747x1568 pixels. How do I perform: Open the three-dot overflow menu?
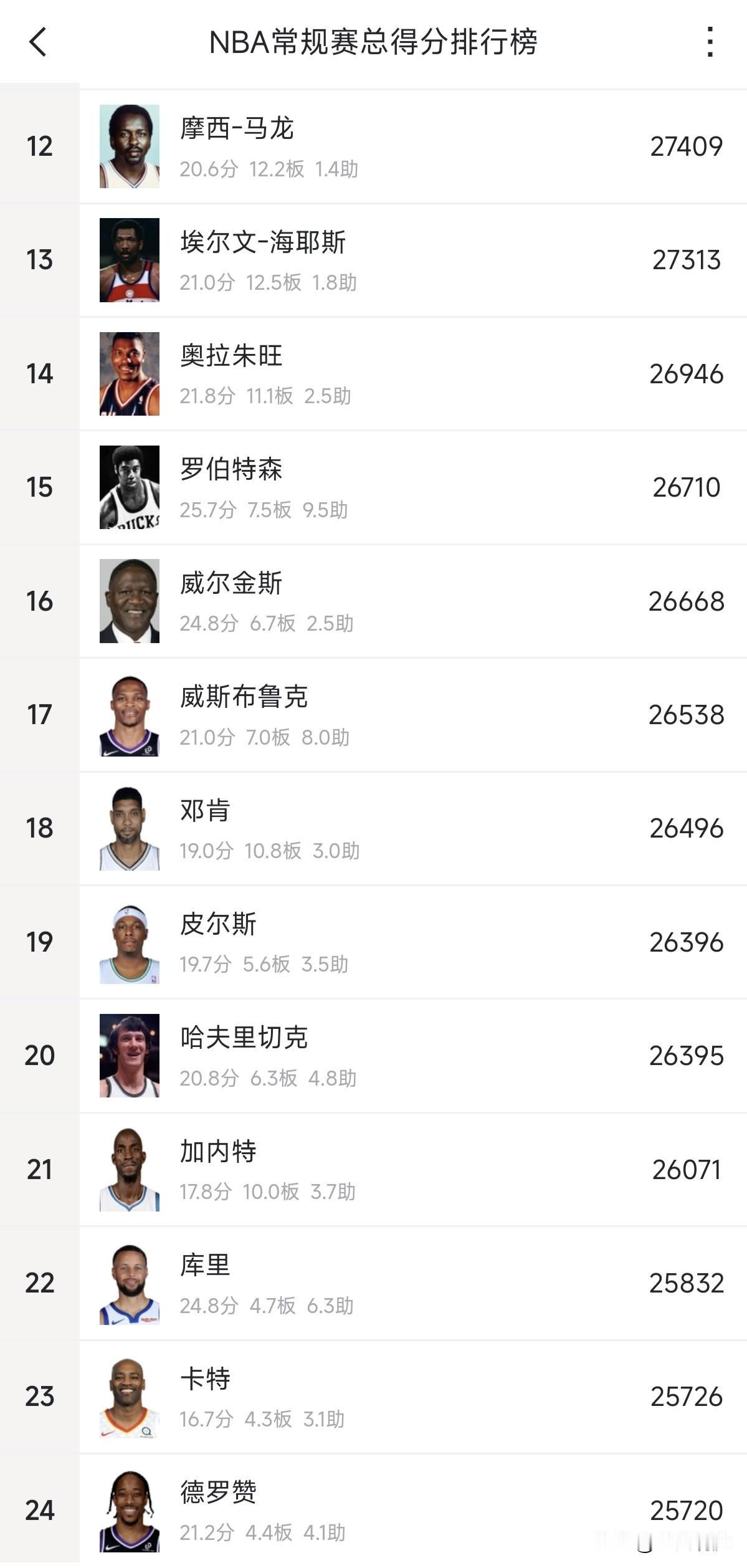[x=710, y=42]
